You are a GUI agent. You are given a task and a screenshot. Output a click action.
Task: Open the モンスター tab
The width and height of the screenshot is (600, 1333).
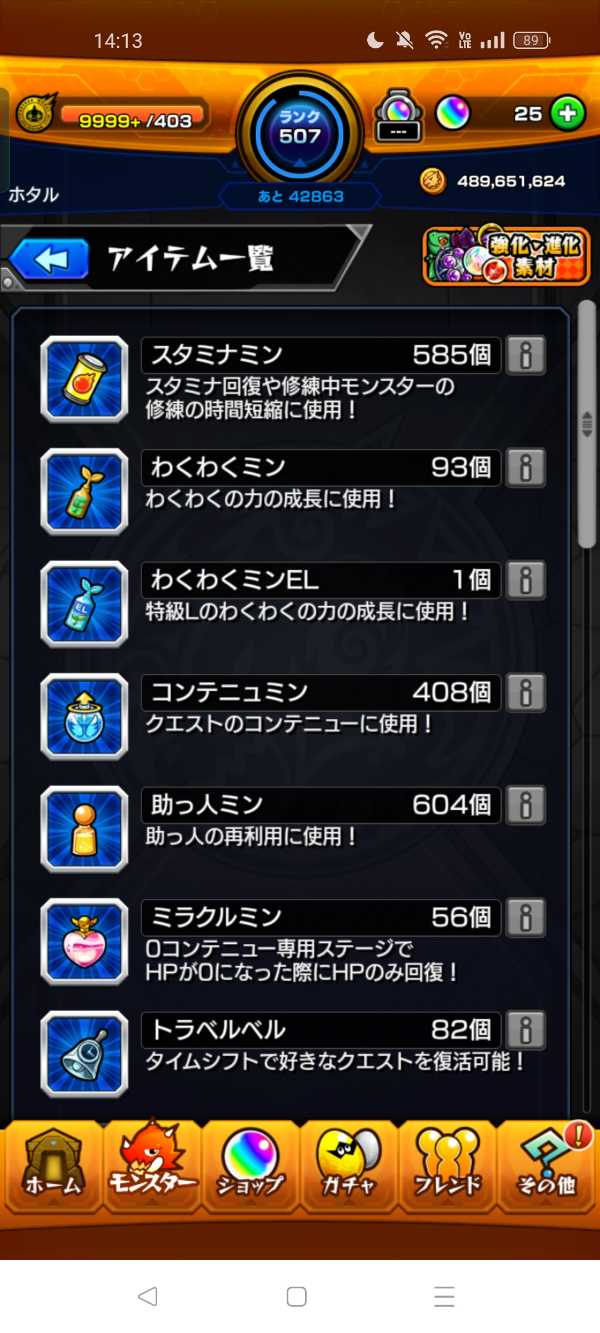point(151,1164)
